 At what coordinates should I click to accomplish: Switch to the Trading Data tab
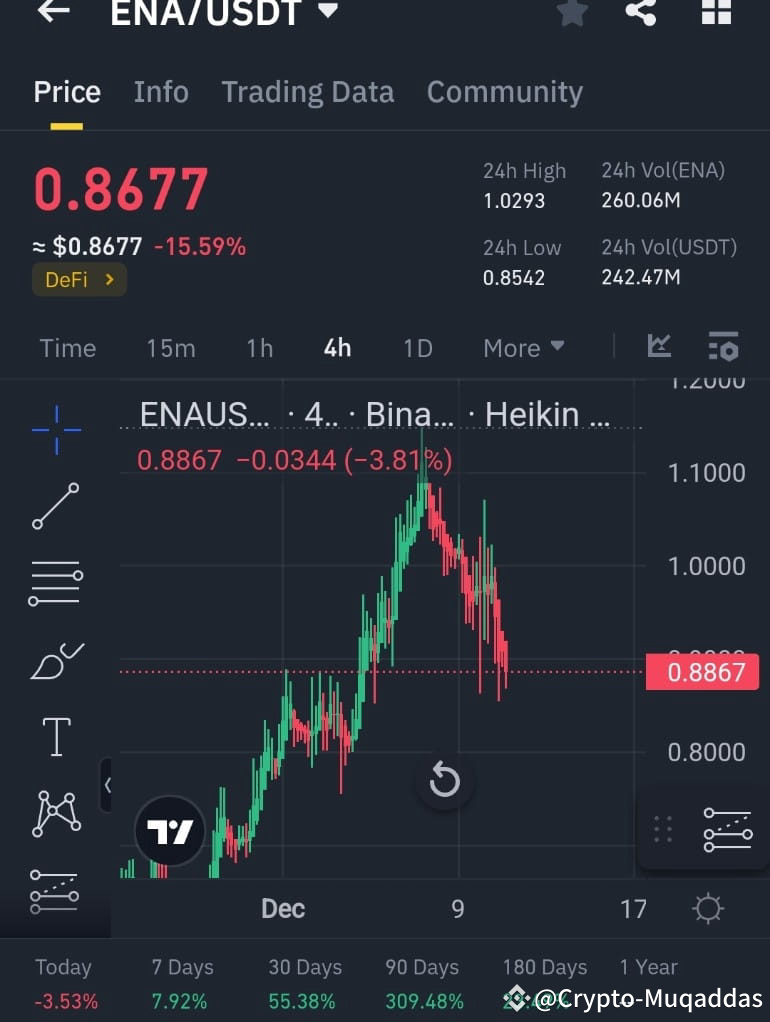pos(308,92)
